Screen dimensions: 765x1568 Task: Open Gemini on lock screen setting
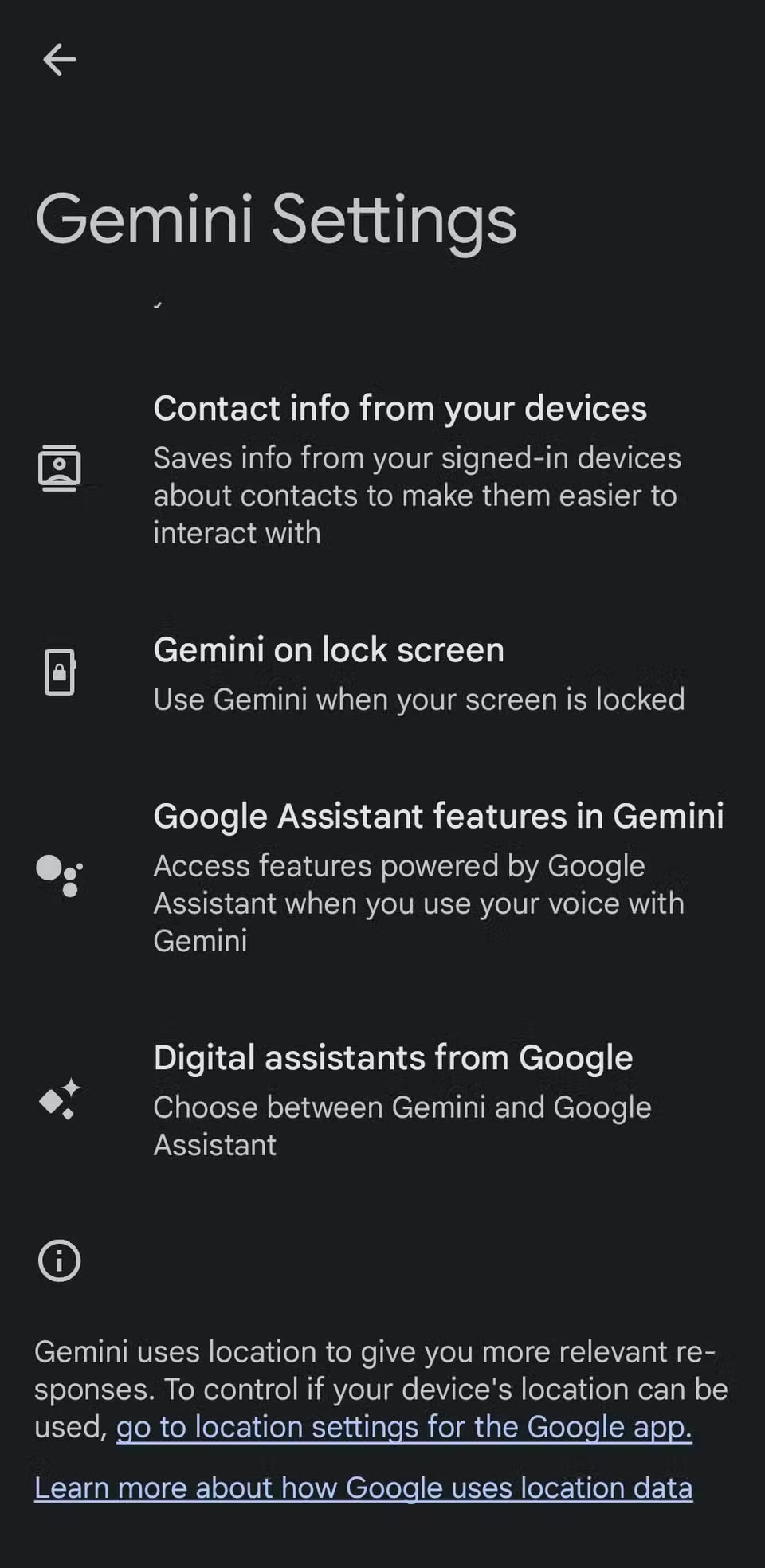329,649
